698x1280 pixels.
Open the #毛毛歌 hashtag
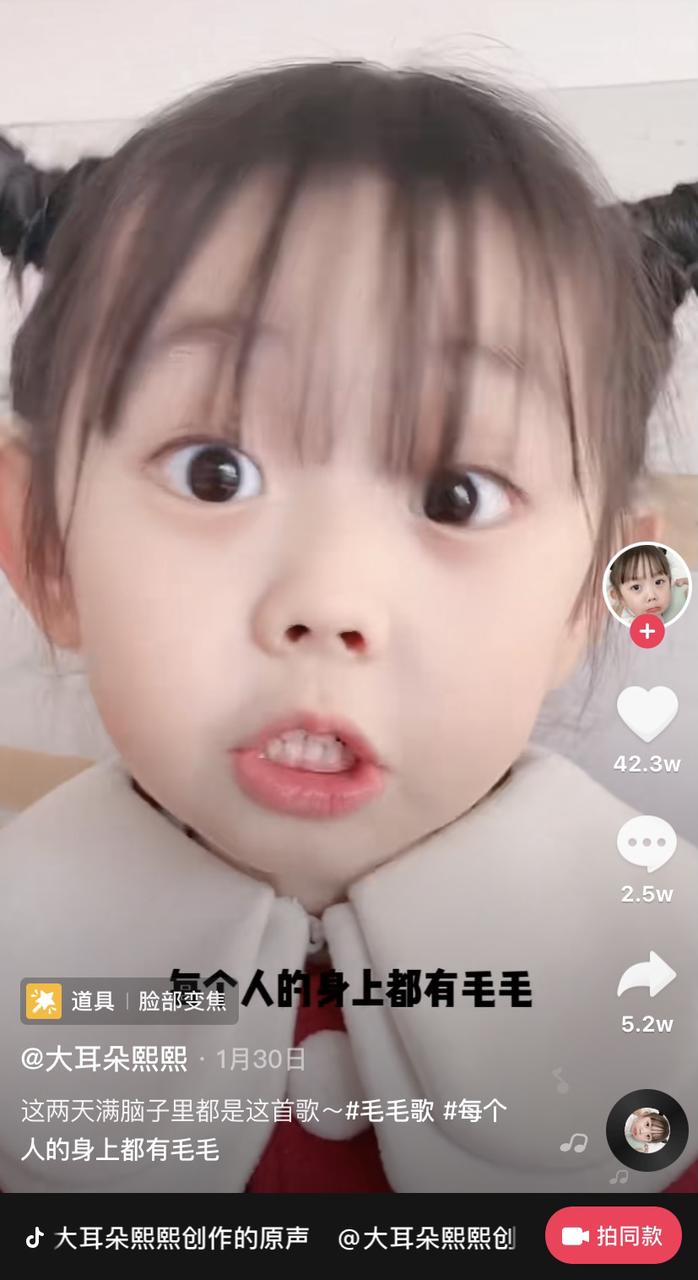point(390,1111)
